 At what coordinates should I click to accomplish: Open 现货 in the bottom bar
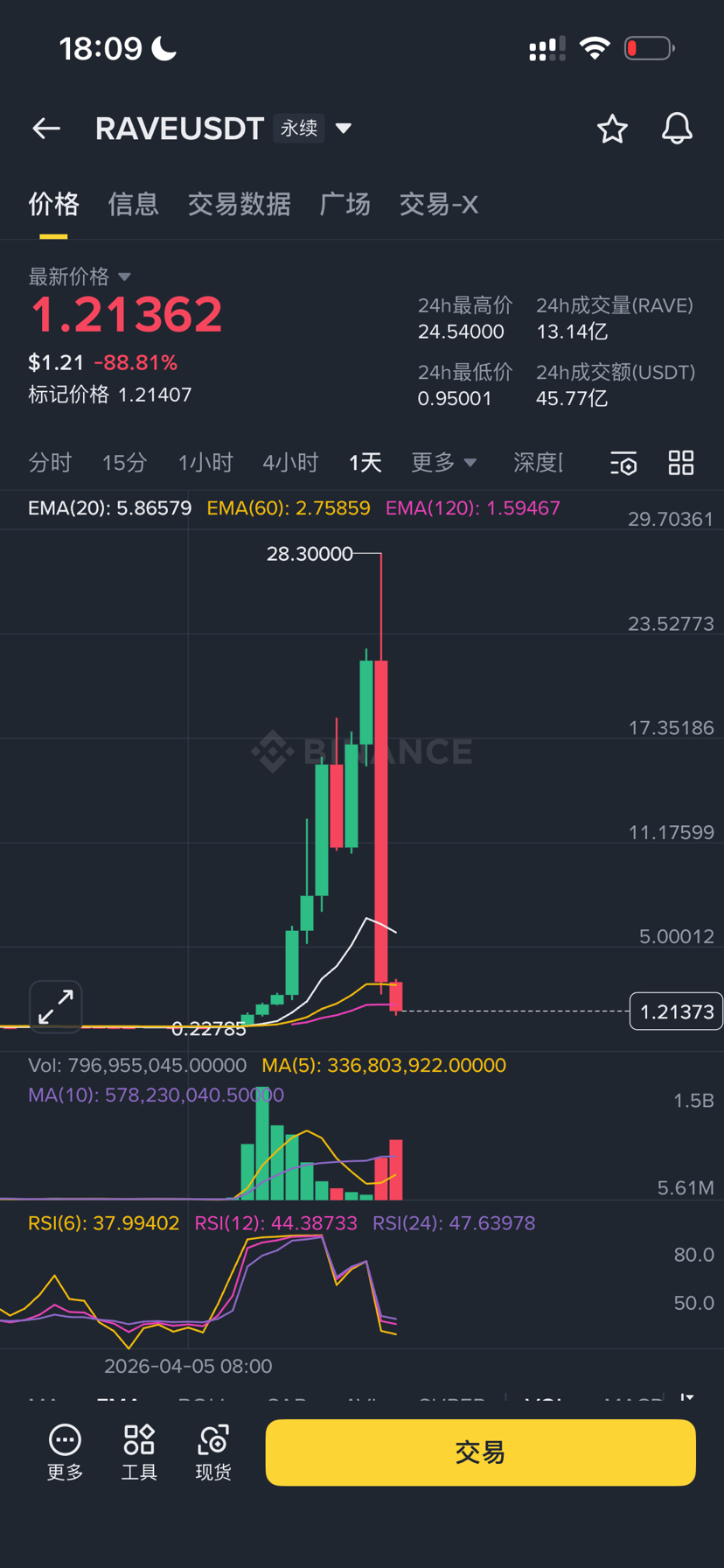click(213, 1452)
